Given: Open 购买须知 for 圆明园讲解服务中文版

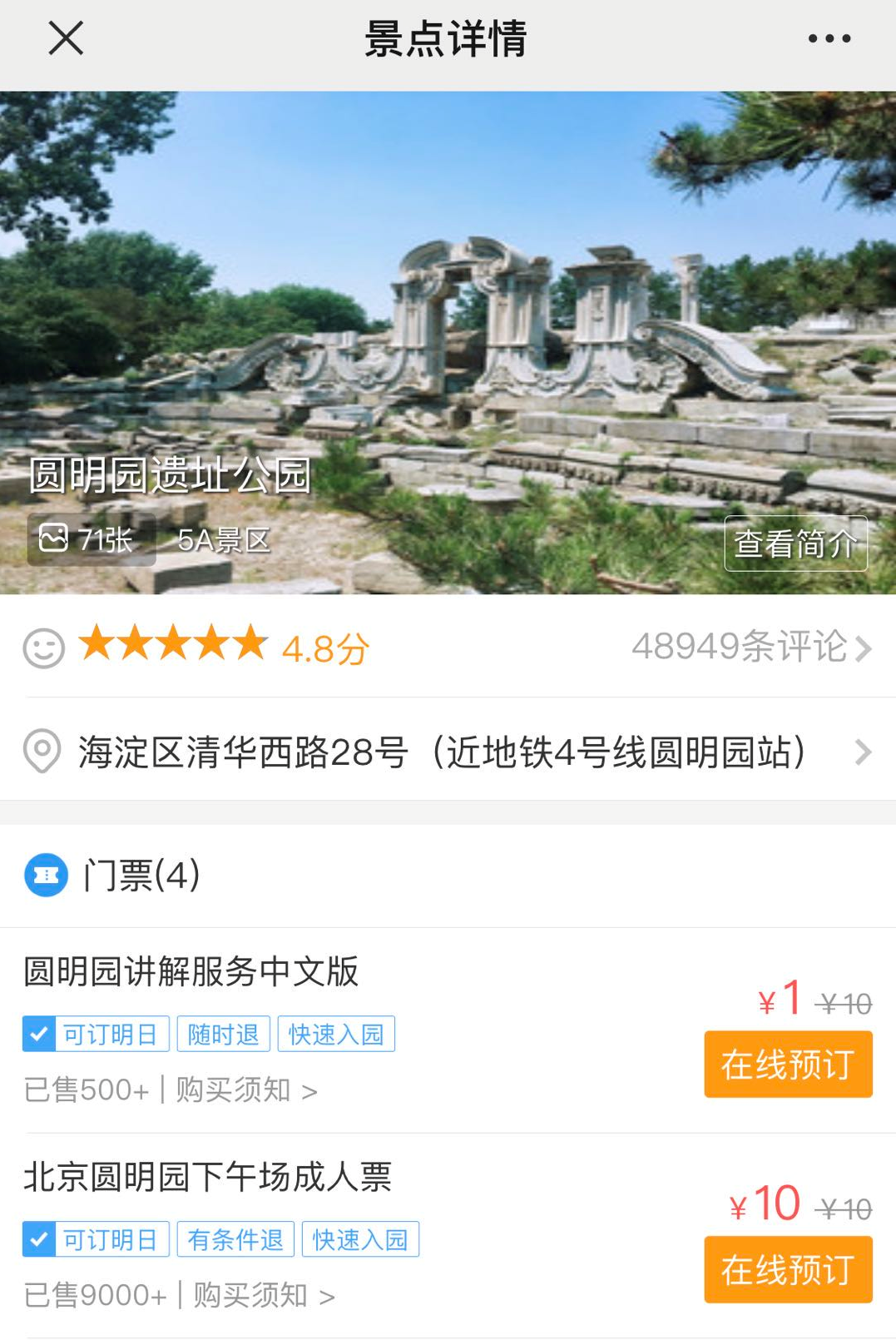Looking at the screenshot, I should (x=246, y=1089).
